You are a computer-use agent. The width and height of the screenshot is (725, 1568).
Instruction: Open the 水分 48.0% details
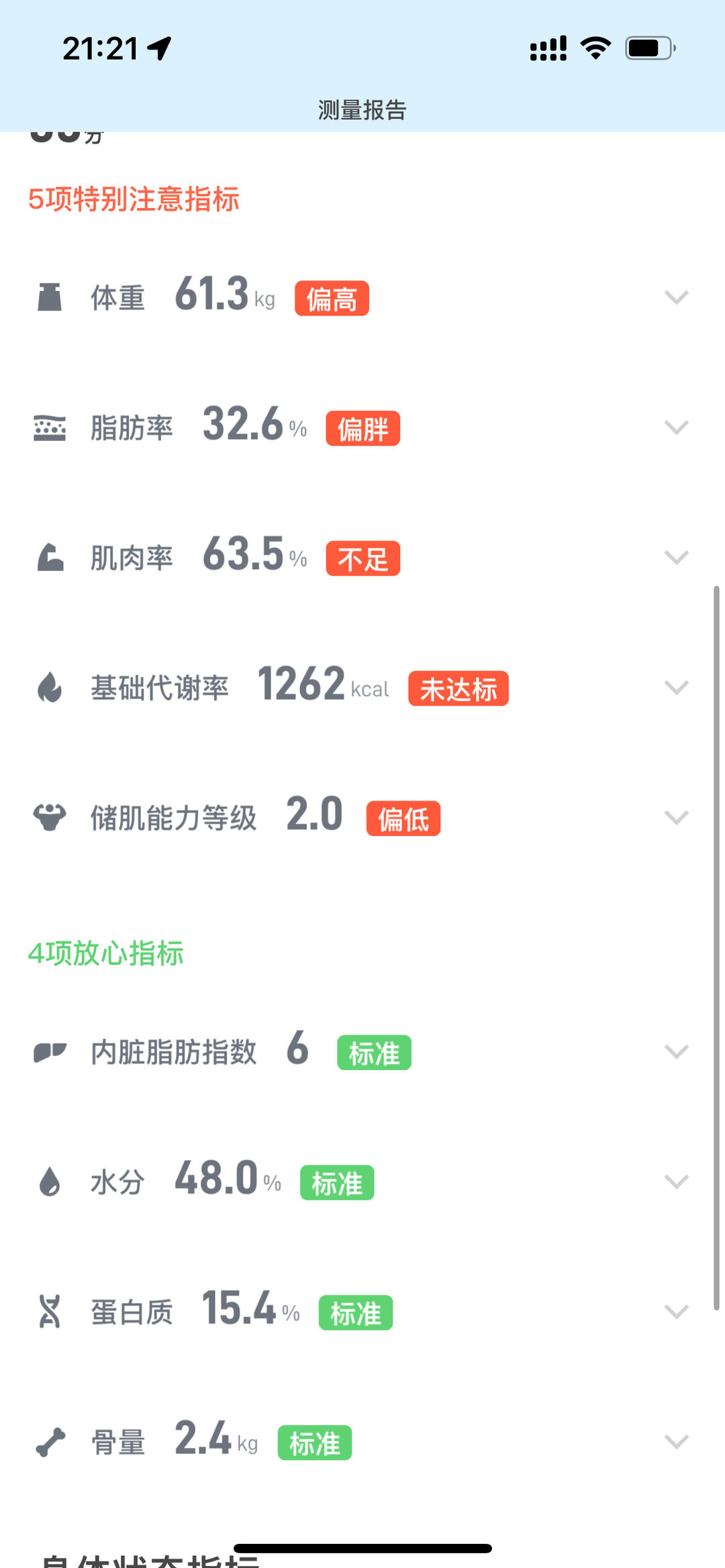676,1182
